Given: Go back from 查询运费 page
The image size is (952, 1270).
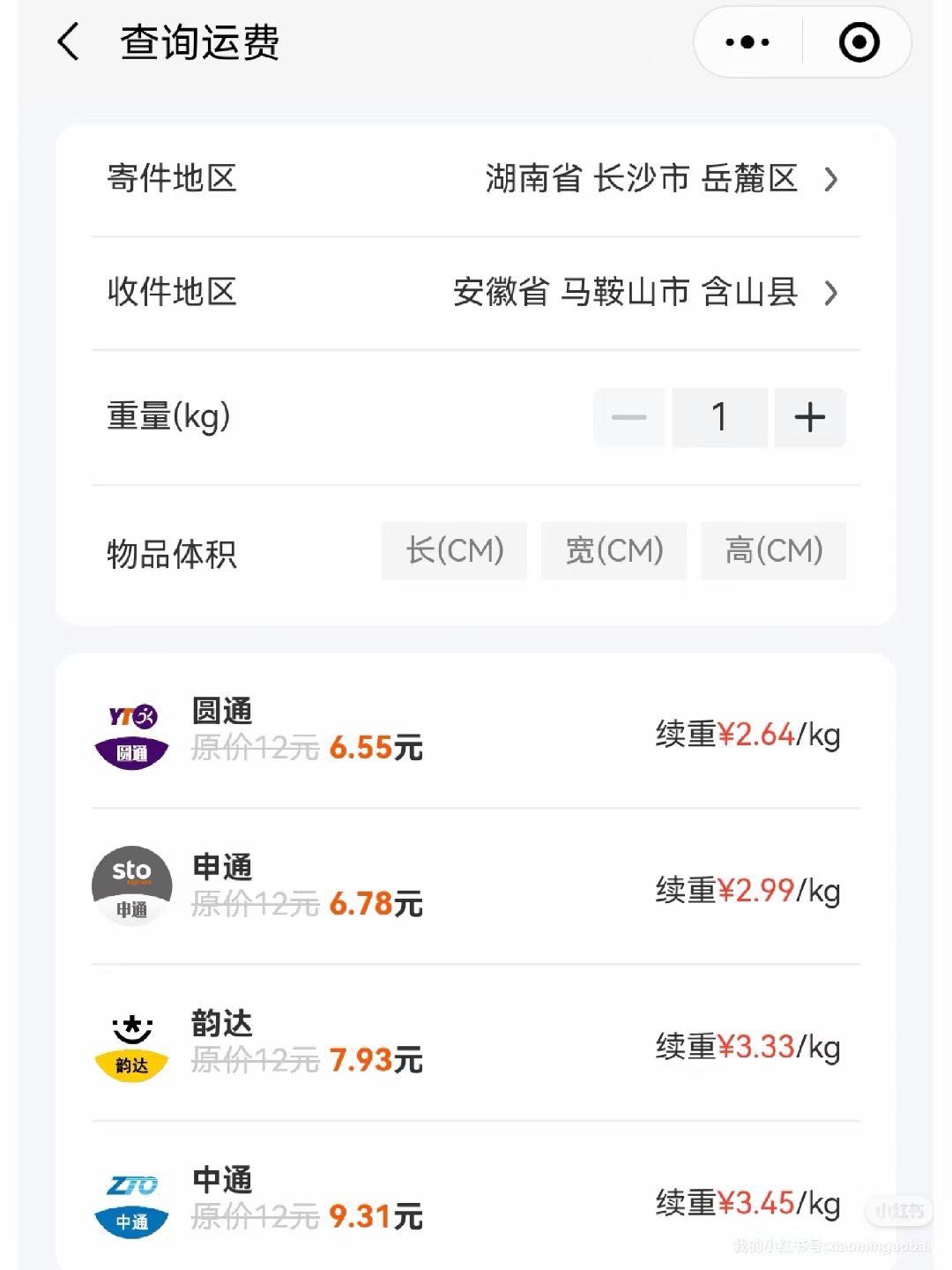Looking at the screenshot, I should tap(68, 42).
